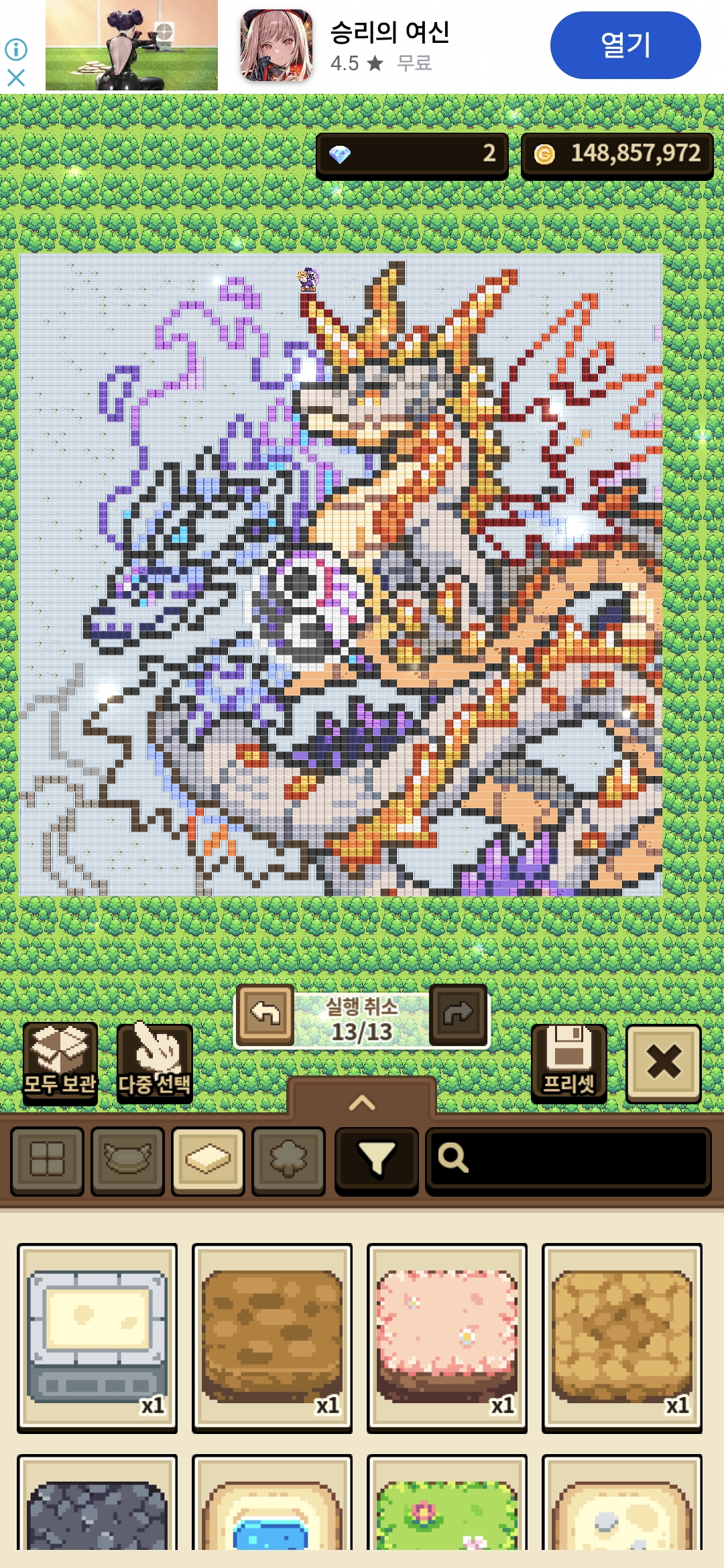Exit edit mode with the X button
Screen dimensions: 724x1568
[663, 1062]
